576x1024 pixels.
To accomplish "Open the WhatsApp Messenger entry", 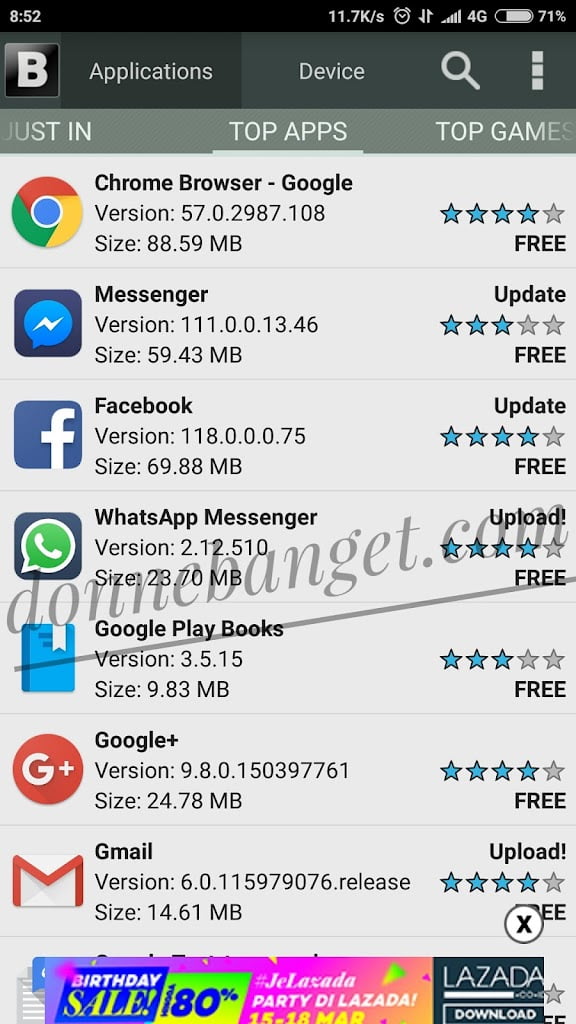I will pyautogui.click(x=288, y=547).
